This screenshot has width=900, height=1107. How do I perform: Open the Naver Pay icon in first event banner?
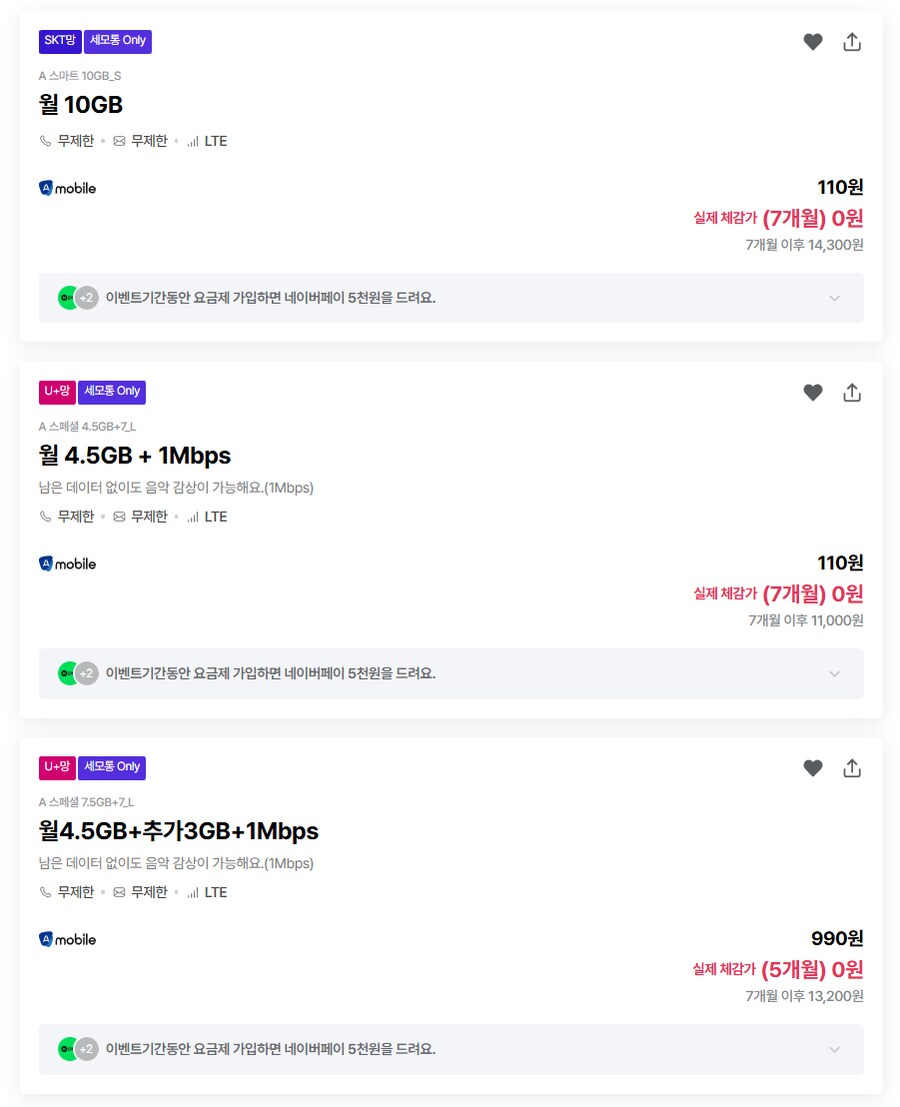[70, 297]
